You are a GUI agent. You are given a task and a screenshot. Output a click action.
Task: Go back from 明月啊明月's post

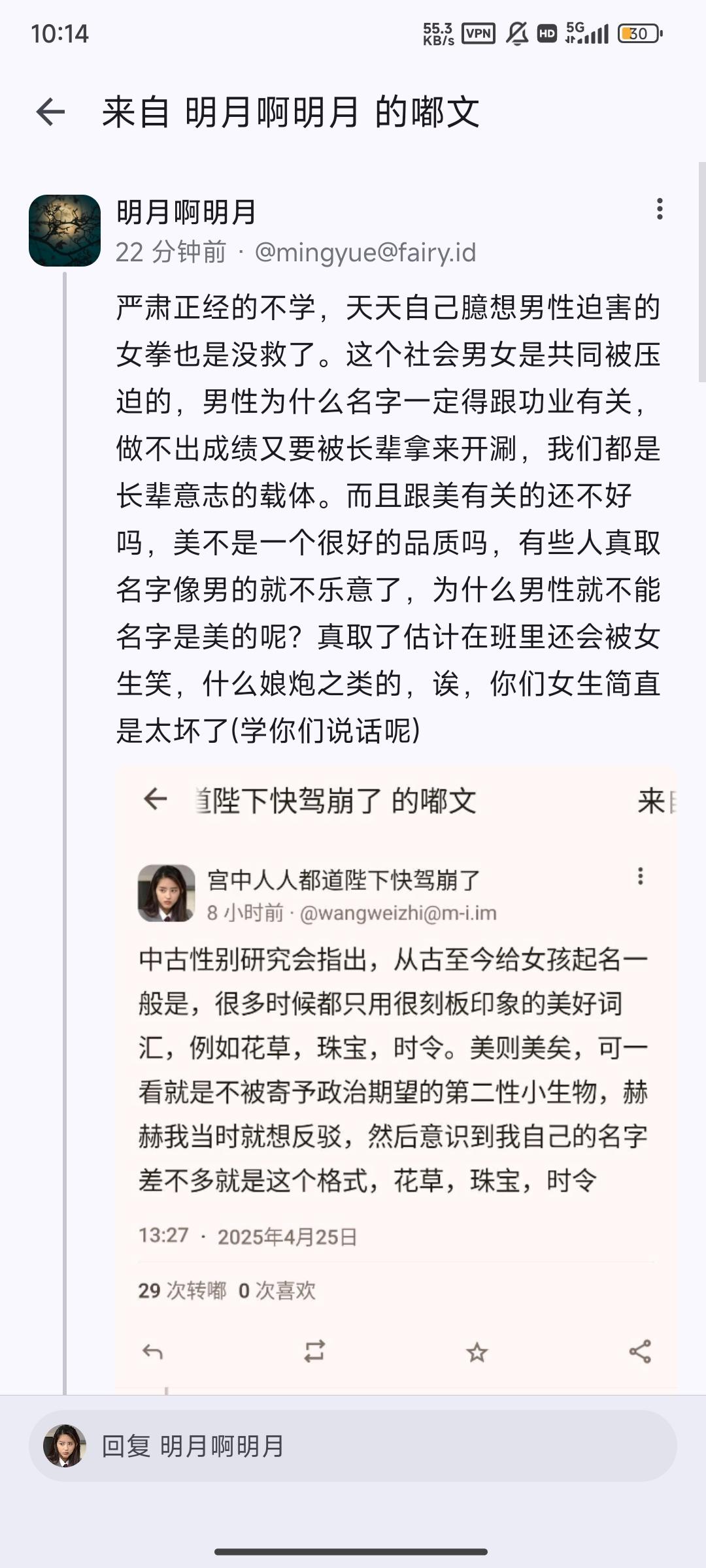click(x=50, y=112)
